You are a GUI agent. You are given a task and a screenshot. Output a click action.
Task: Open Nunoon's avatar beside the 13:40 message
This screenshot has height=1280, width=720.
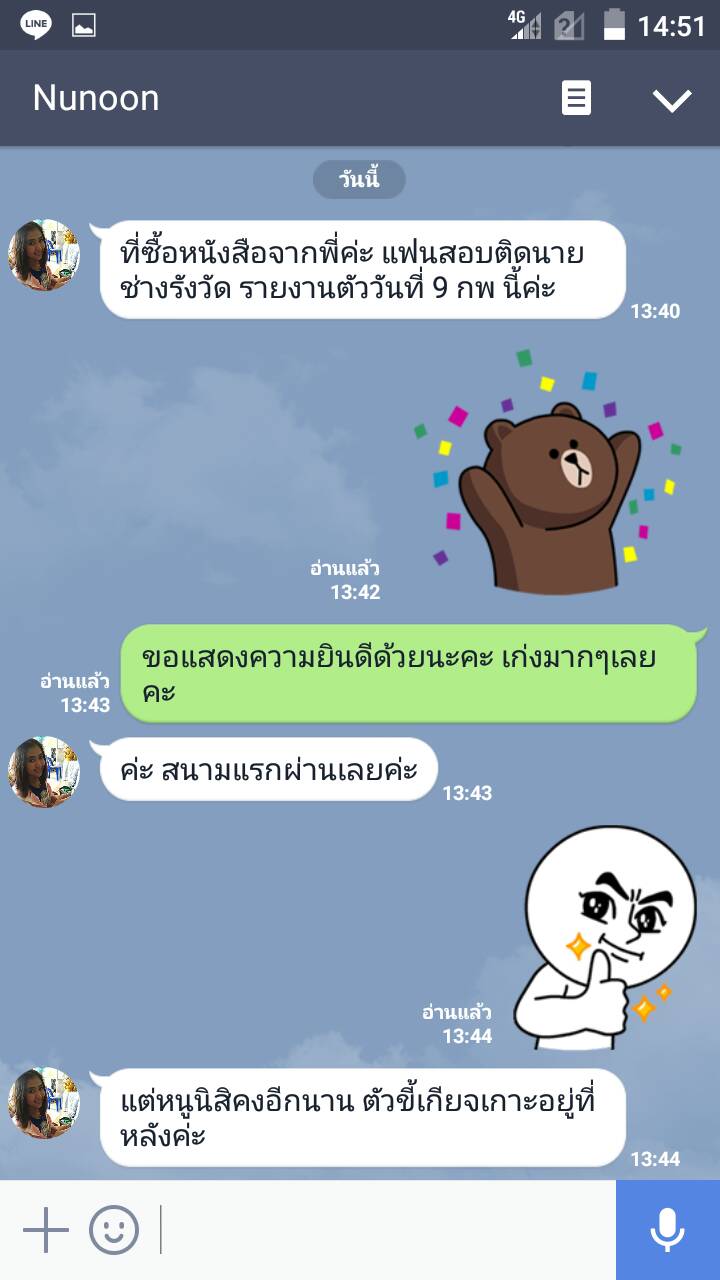coord(44,255)
